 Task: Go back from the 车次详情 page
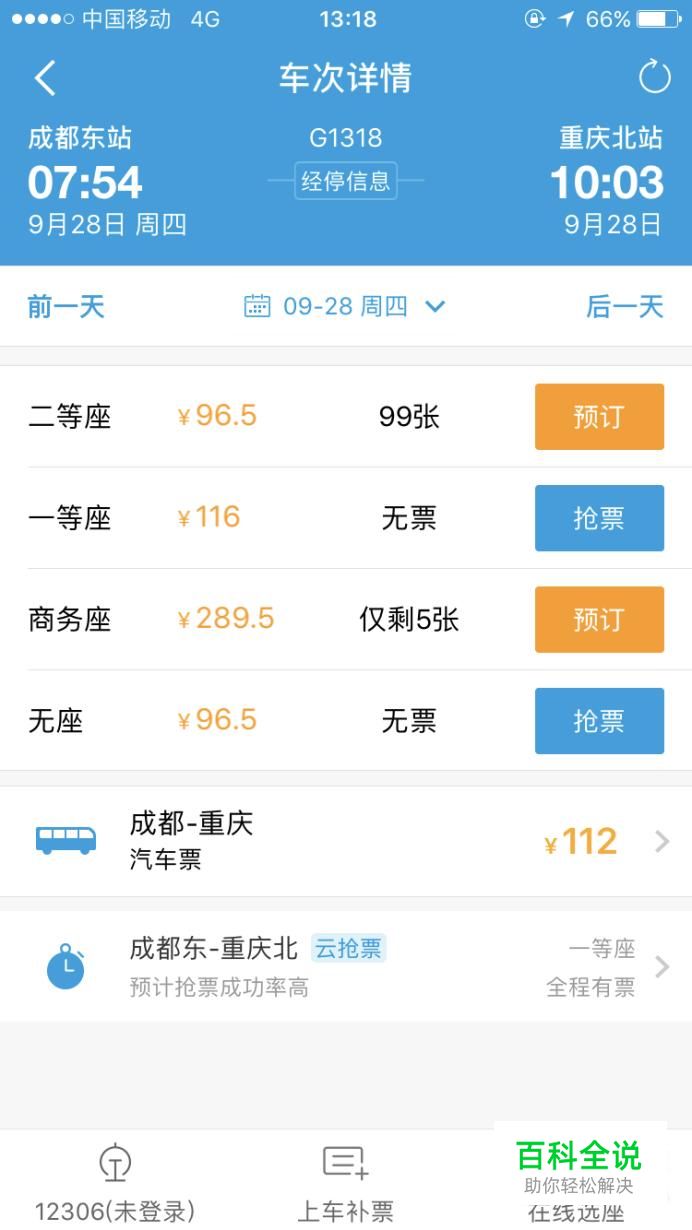pyautogui.click(x=45, y=78)
